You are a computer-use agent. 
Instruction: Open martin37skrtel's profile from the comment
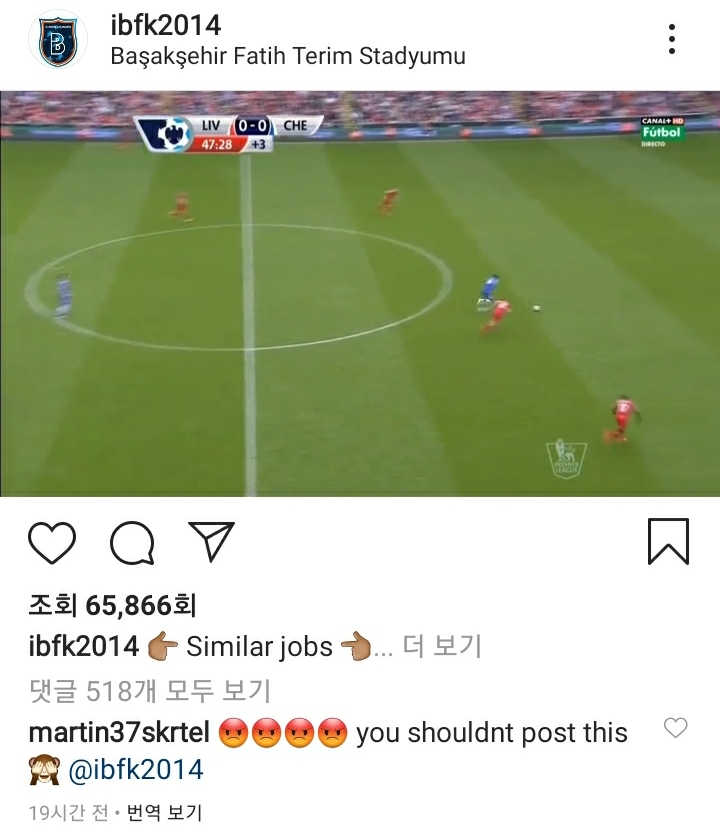tap(119, 733)
